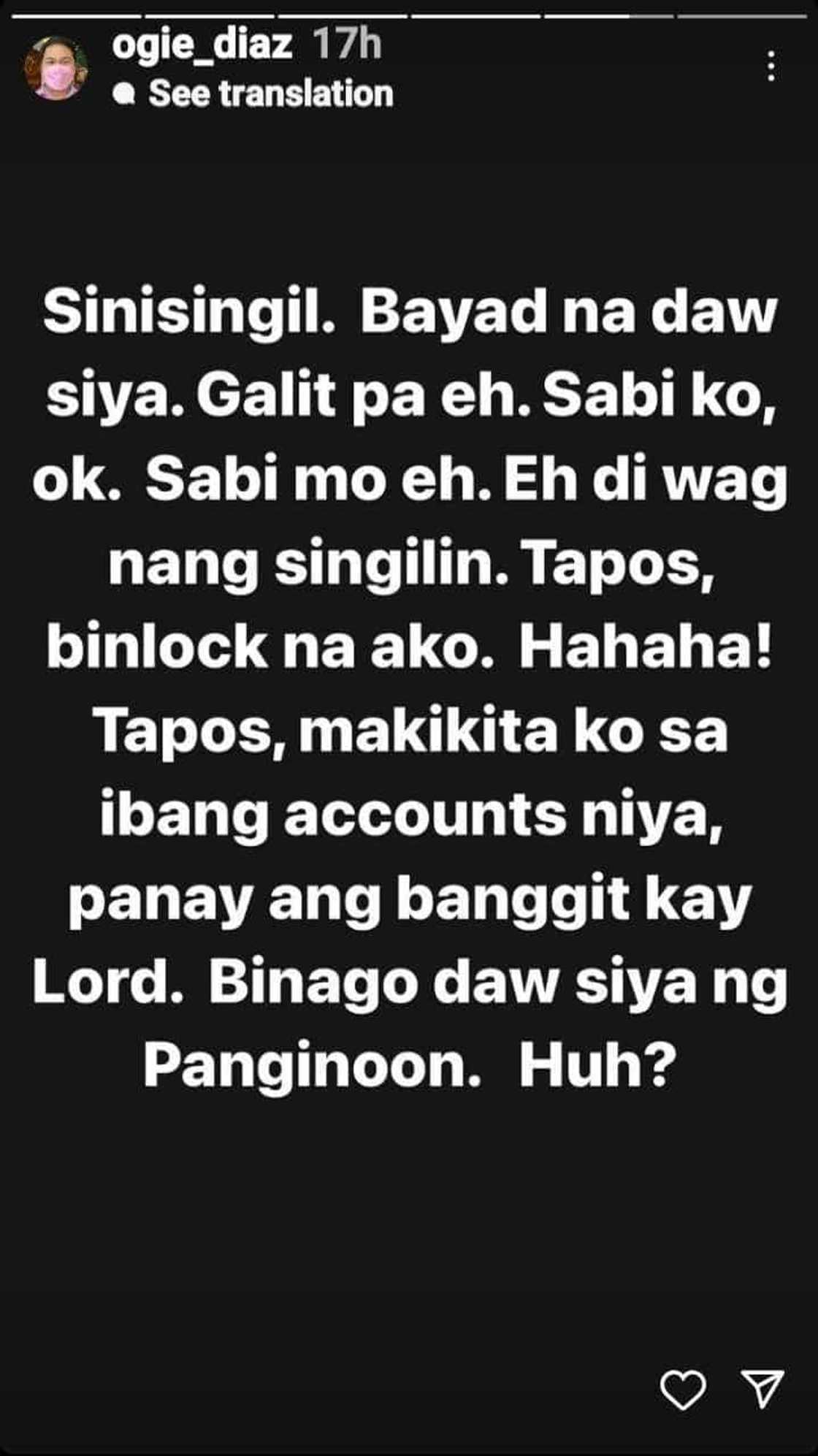Like this story with the heart
This screenshot has width=818, height=1456.
pos(683,1389)
